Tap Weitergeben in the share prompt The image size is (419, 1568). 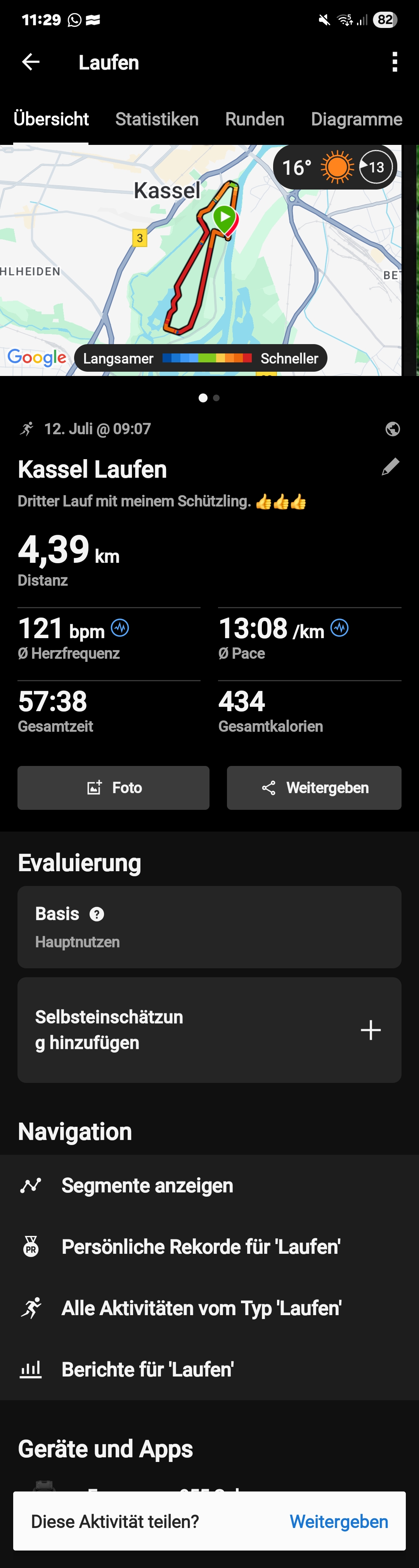(339, 1522)
